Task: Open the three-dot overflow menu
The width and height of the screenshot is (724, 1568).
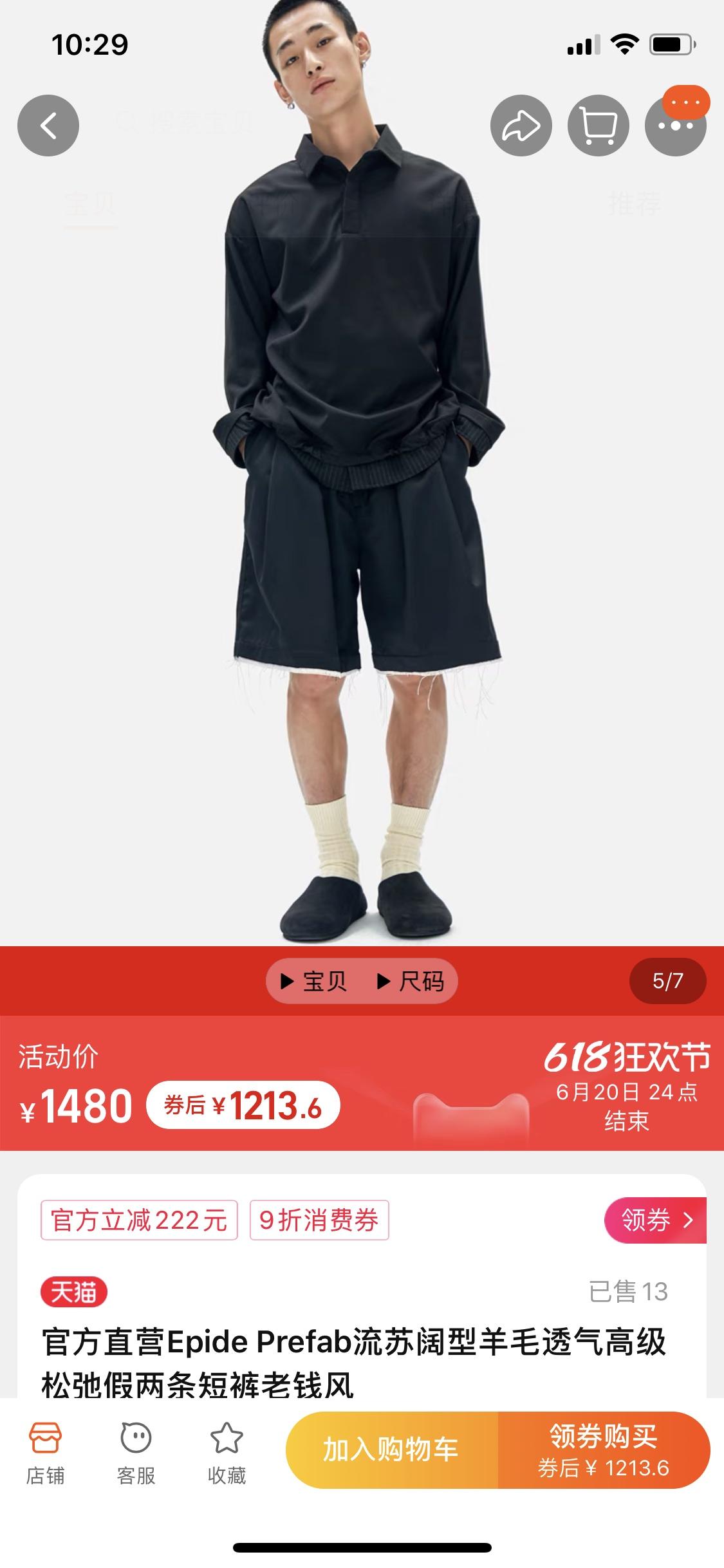Action: [x=675, y=126]
